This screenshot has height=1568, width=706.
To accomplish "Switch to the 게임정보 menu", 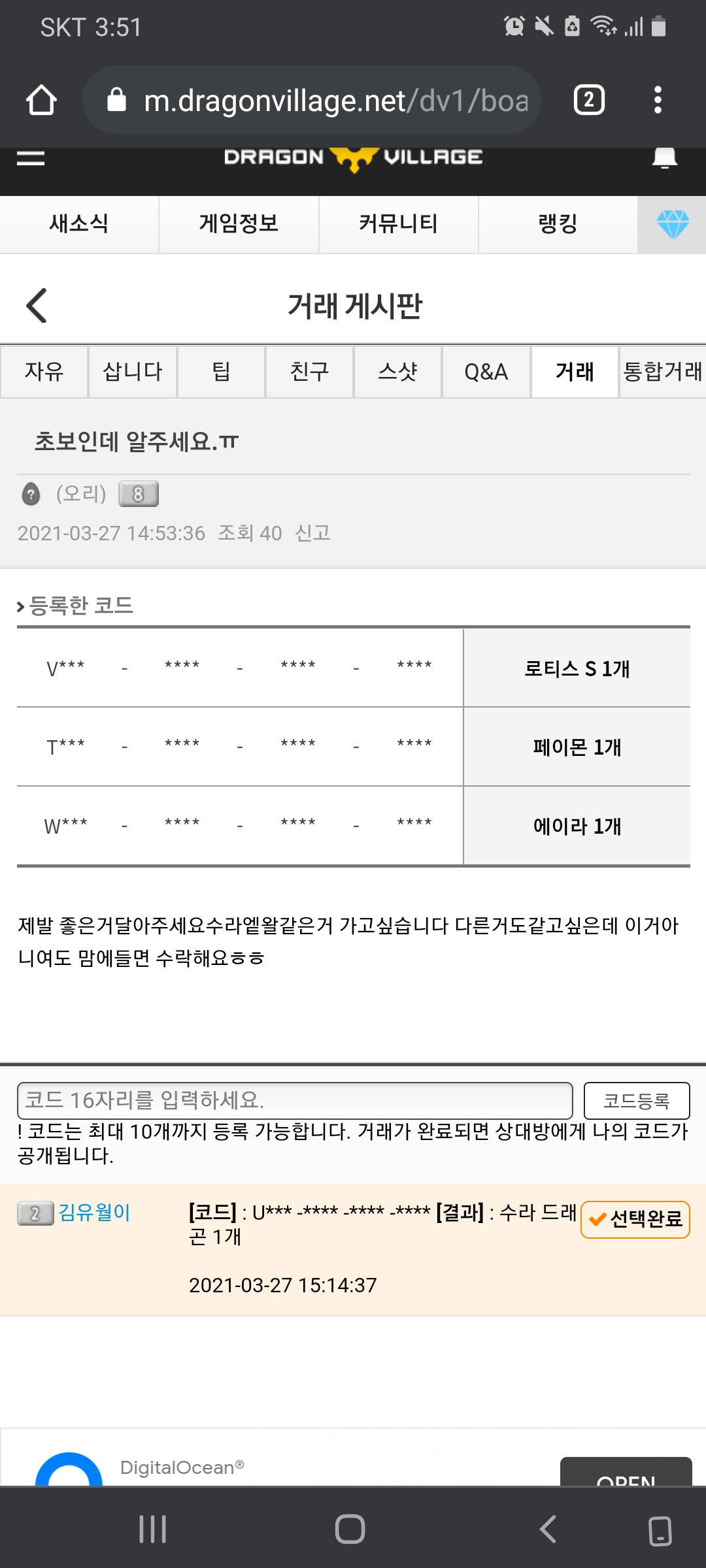I will point(239,224).
